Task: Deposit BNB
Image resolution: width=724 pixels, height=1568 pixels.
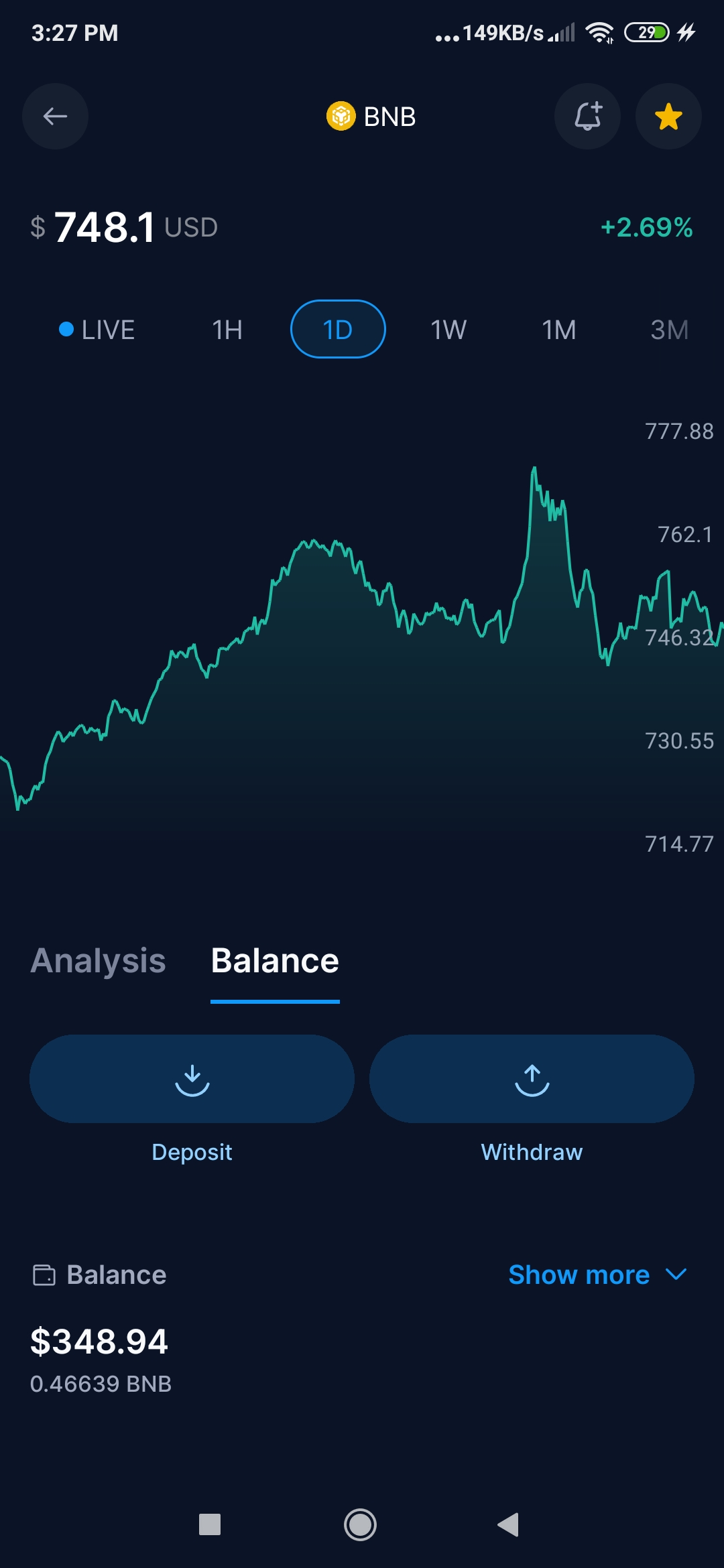Action: tap(192, 1079)
